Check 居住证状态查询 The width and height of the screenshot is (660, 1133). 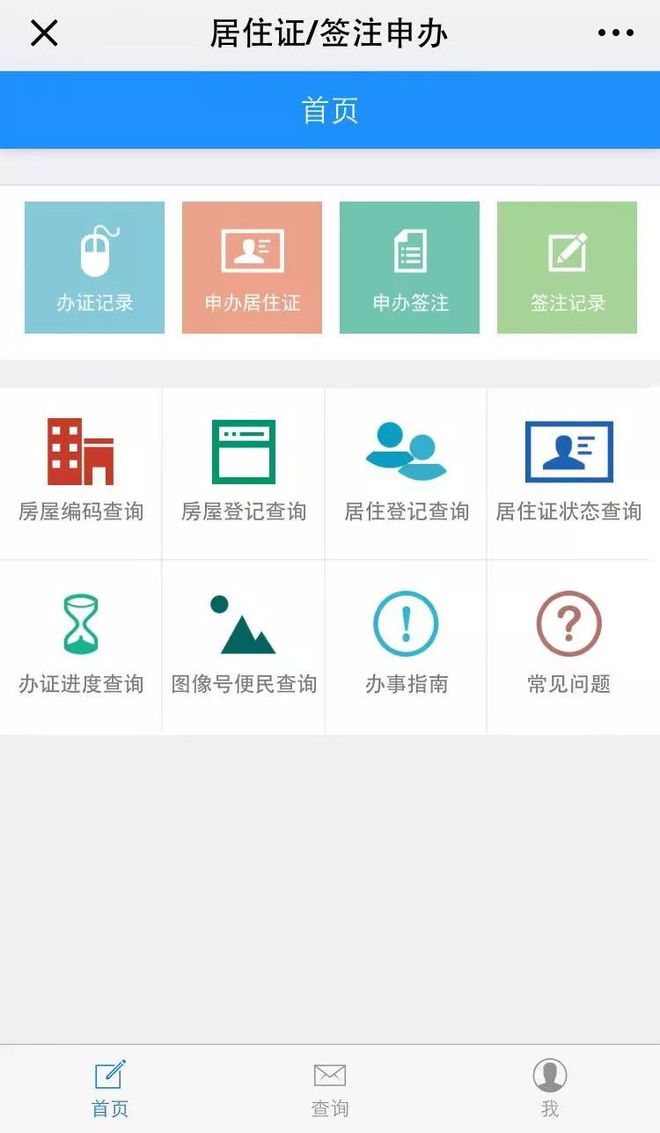[x=568, y=471]
